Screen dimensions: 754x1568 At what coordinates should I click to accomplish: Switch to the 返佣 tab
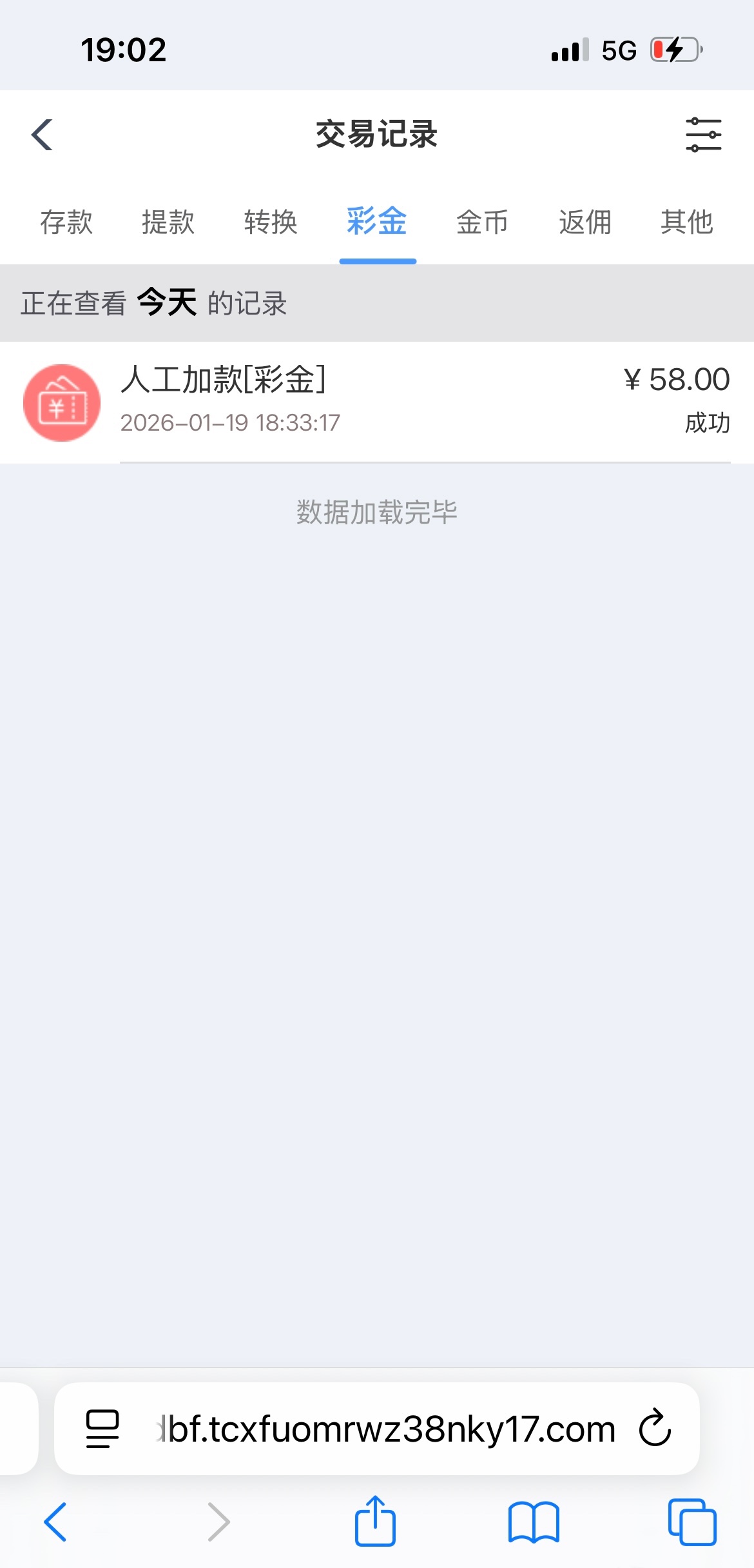coord(585,222)
